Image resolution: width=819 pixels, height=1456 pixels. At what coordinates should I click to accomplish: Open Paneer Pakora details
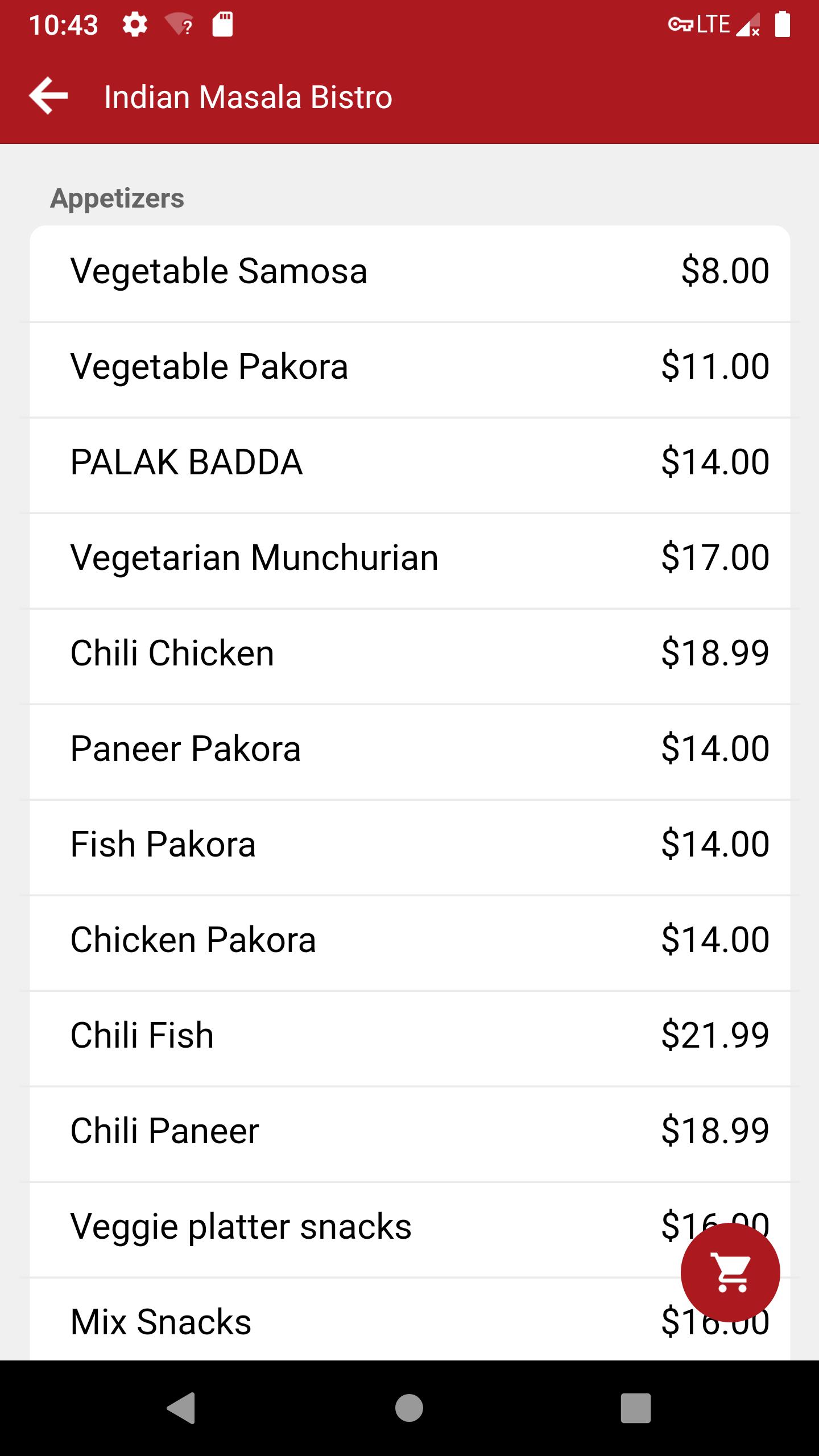click(x=409, y=752)
